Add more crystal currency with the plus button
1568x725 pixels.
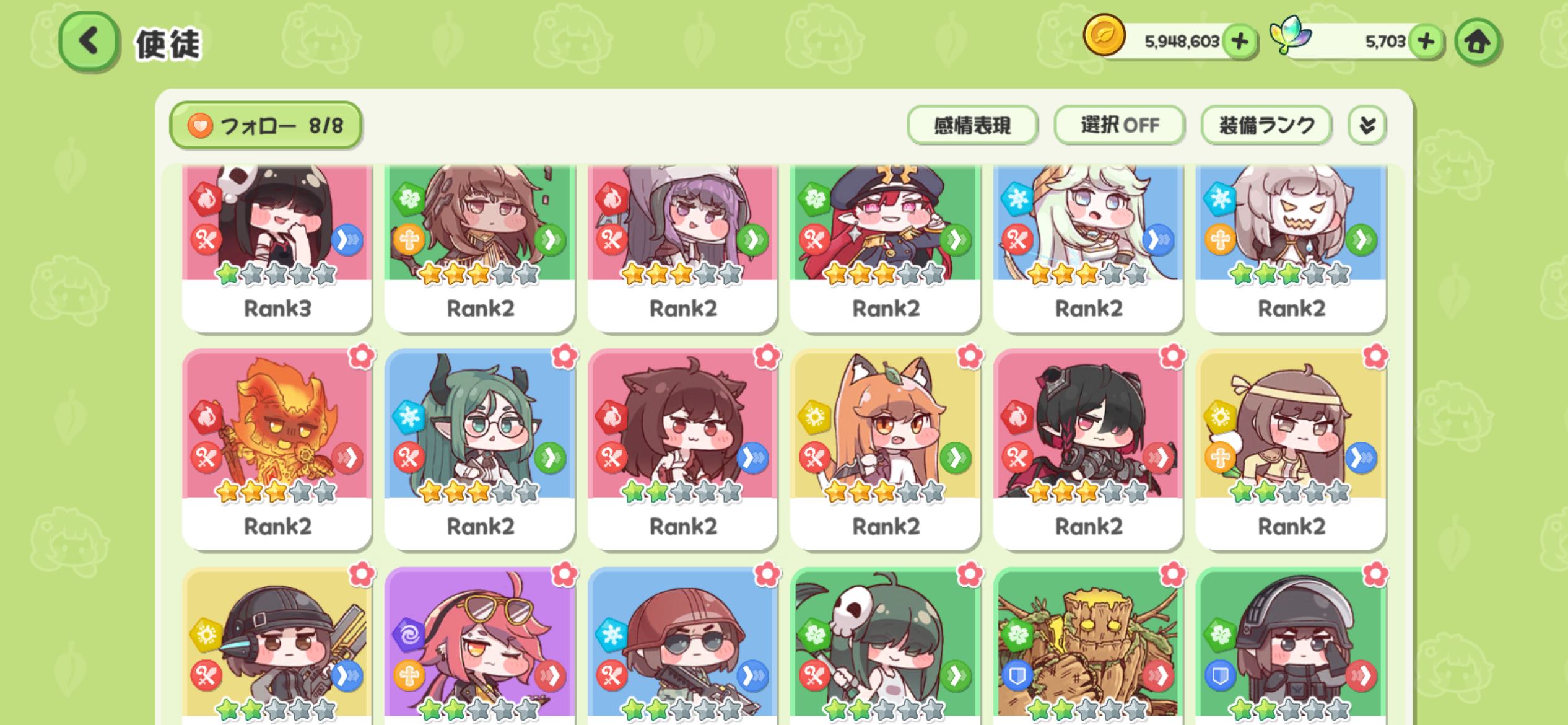[1426, 42]
